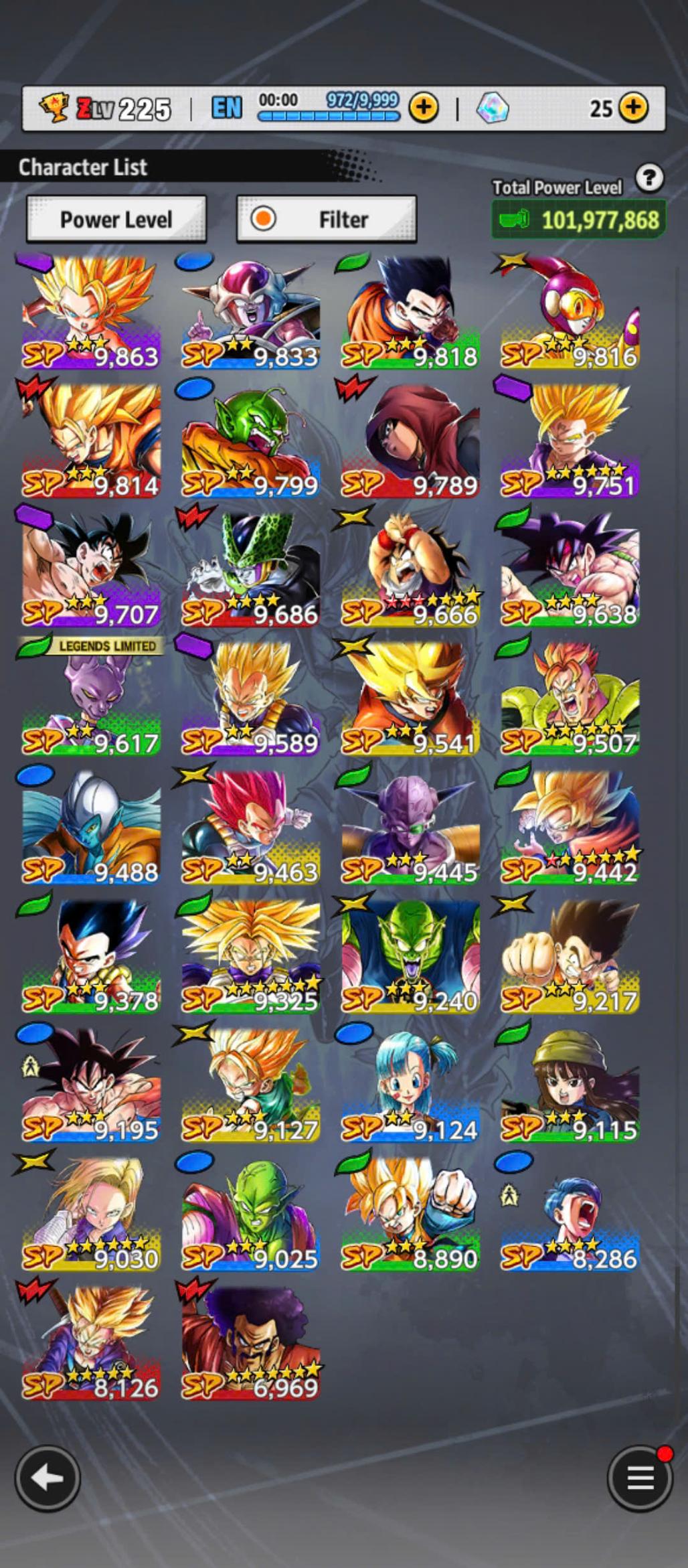View the character with power 9,115

coord(570,1085)
